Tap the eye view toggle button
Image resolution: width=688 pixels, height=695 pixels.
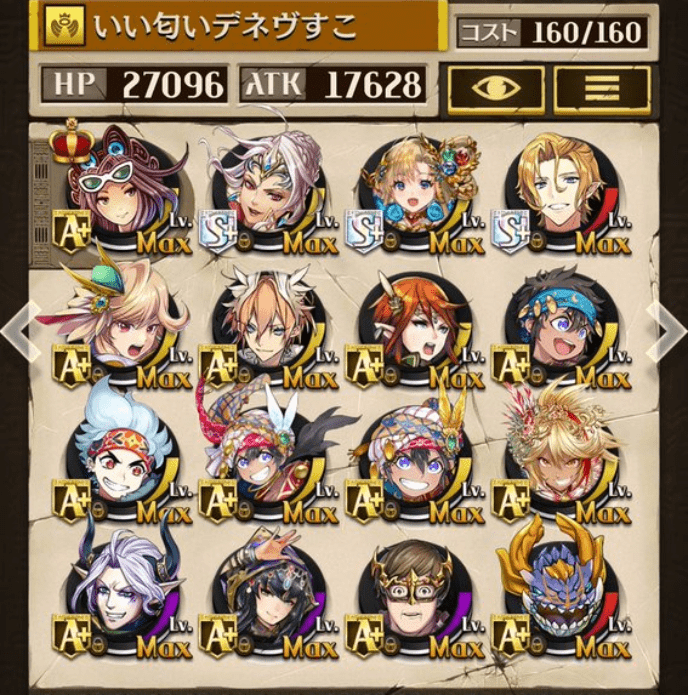click(x=496, y=88)
